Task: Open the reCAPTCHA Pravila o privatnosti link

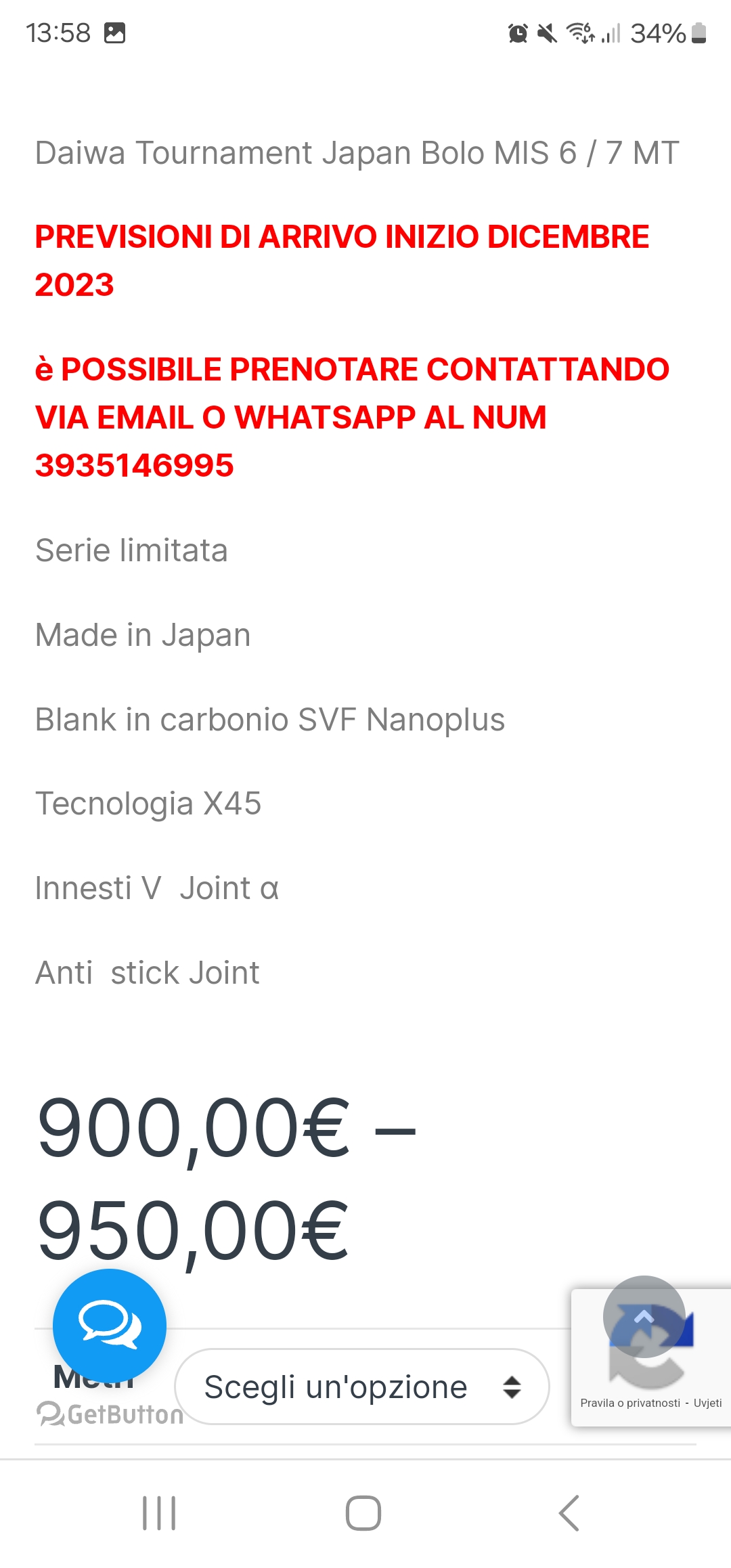Action: [x=630, y=1403]
